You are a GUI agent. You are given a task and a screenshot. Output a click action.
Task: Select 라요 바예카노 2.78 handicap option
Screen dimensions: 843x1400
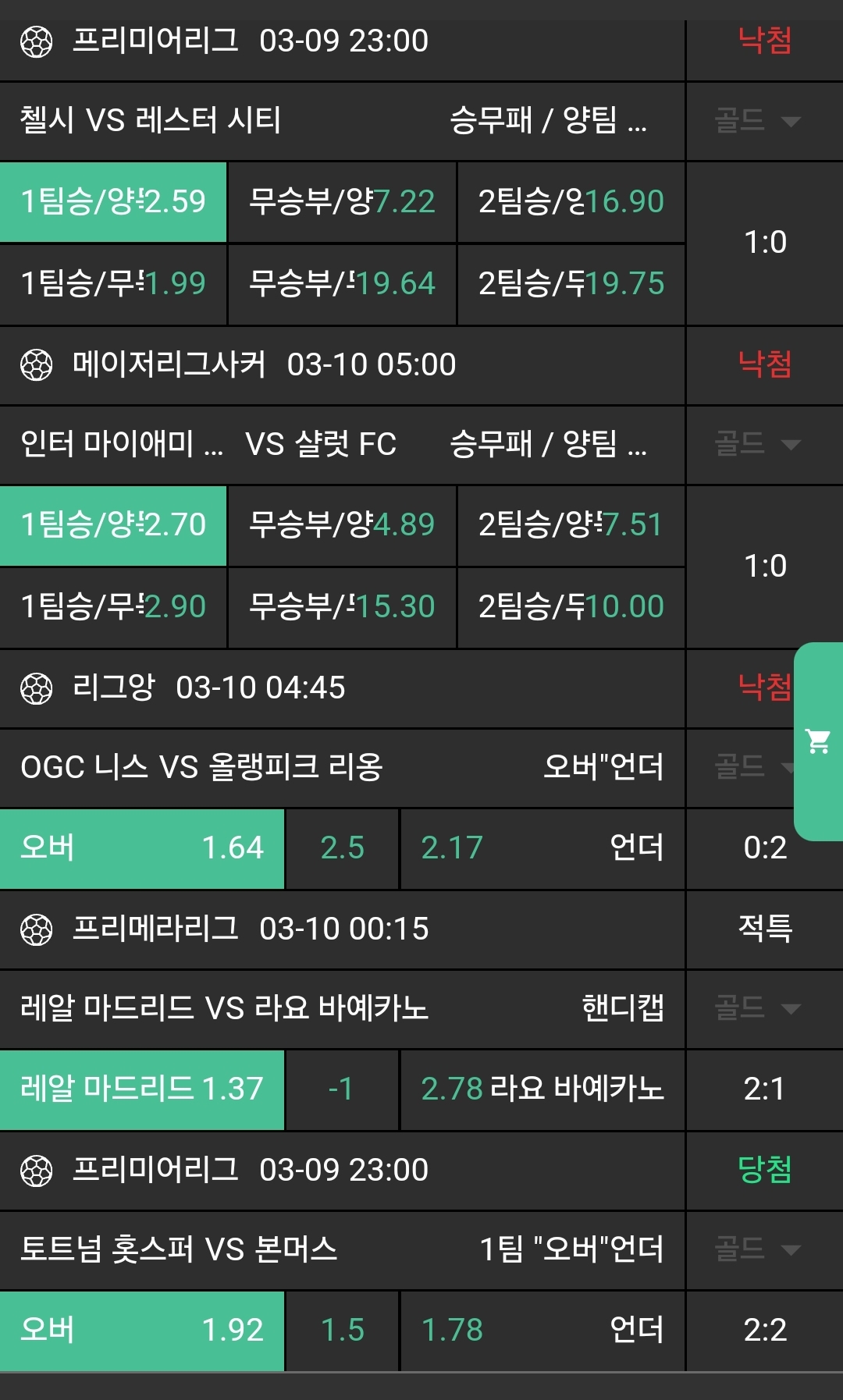[x=542, y=1089]
